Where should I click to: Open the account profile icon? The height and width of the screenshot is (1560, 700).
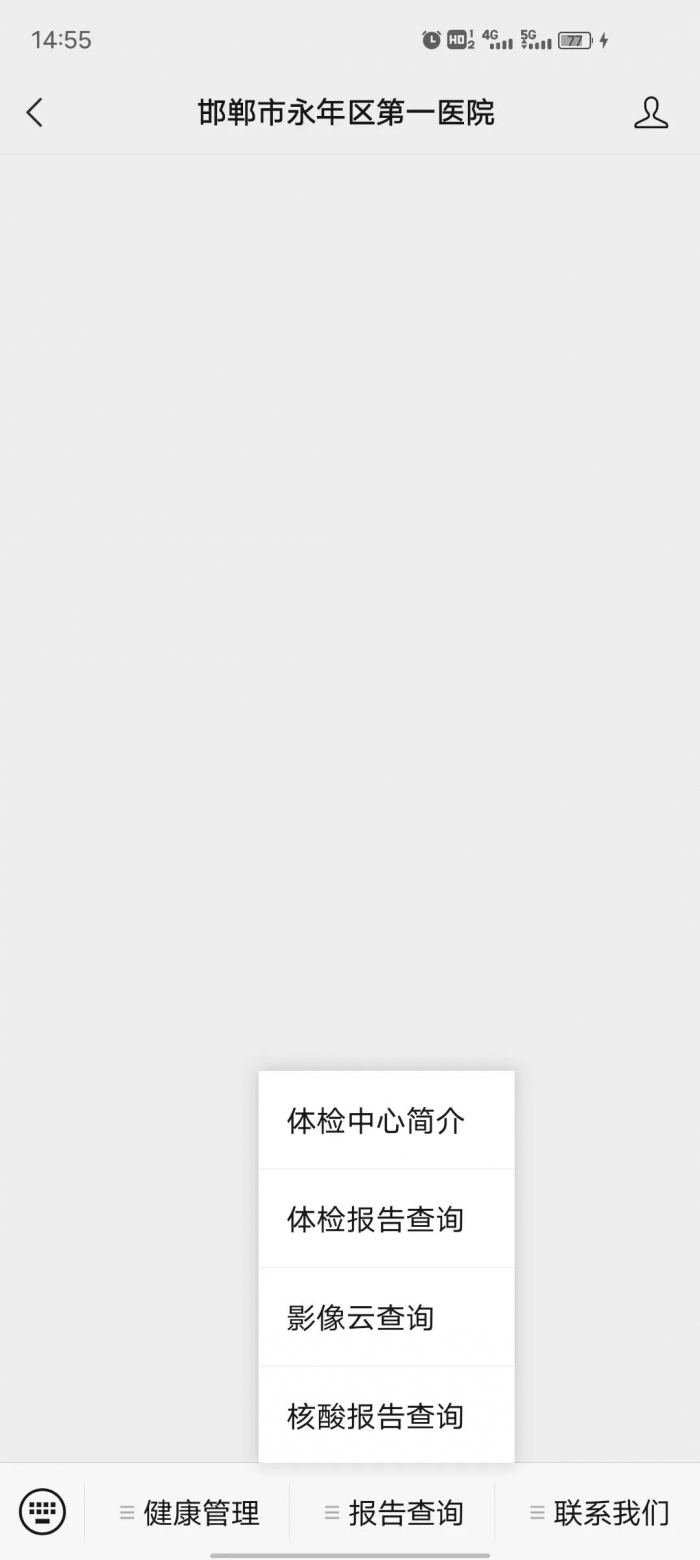pyautogui.click(x=651, y=113)
